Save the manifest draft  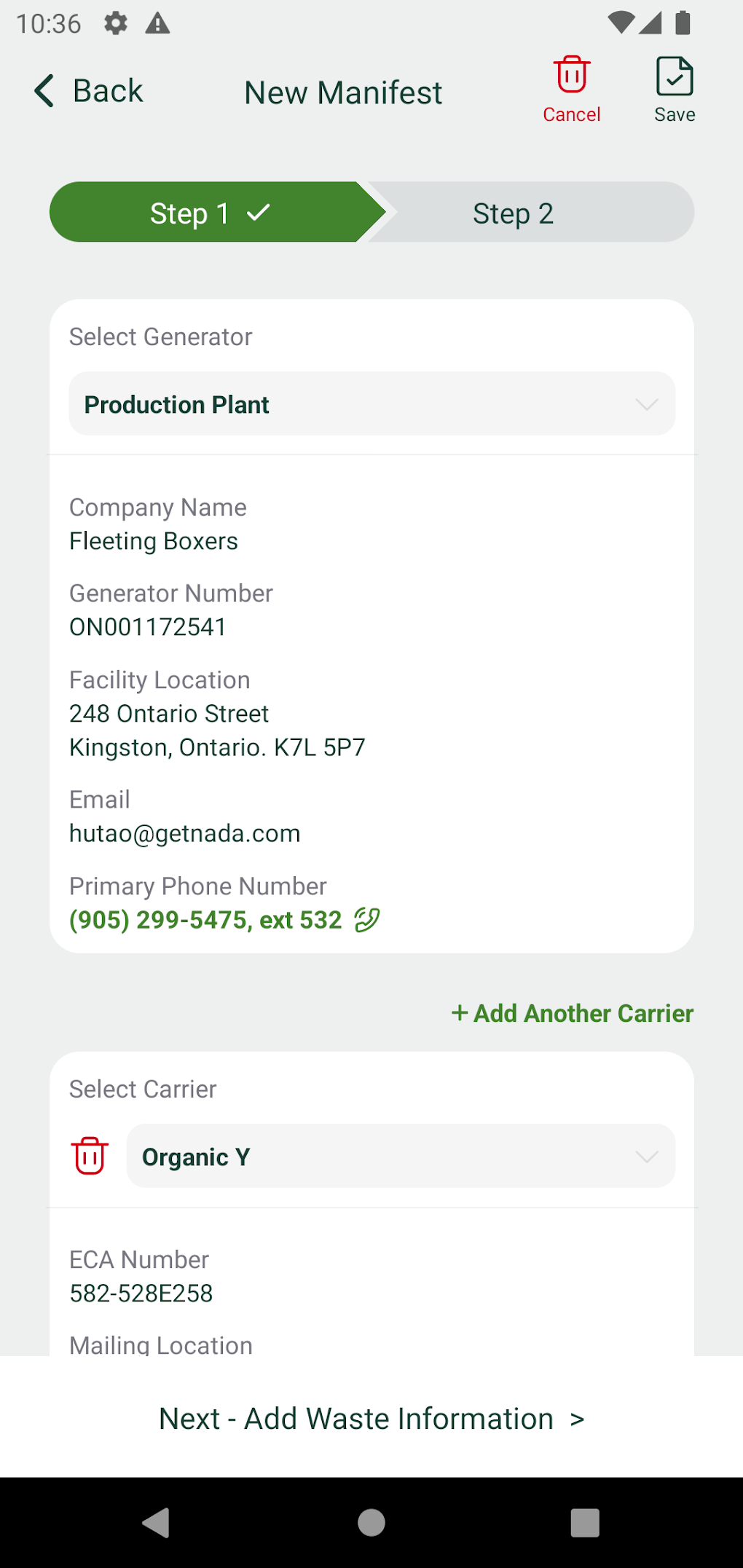(x=674, y=90)
